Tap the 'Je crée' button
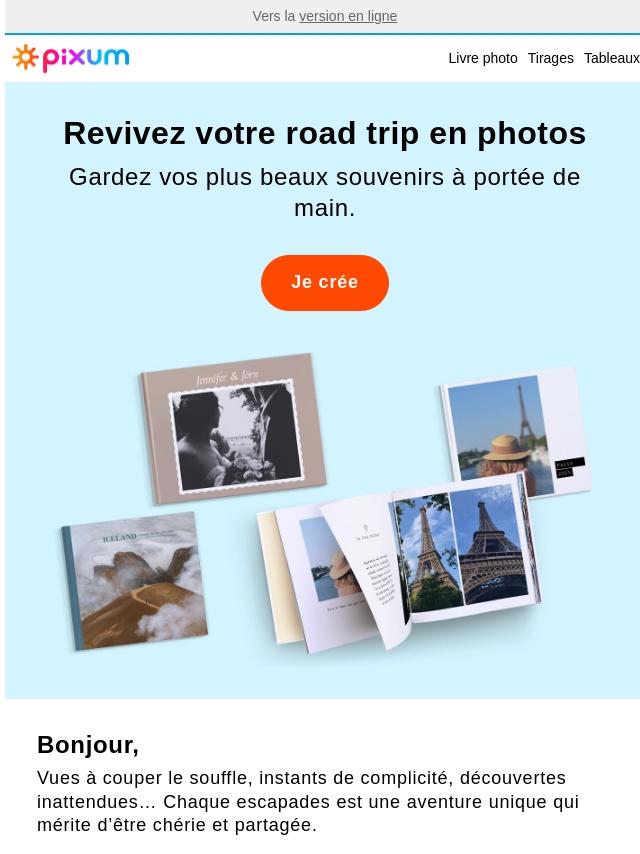This screenshot has height=854, width=640. (325, 283)
